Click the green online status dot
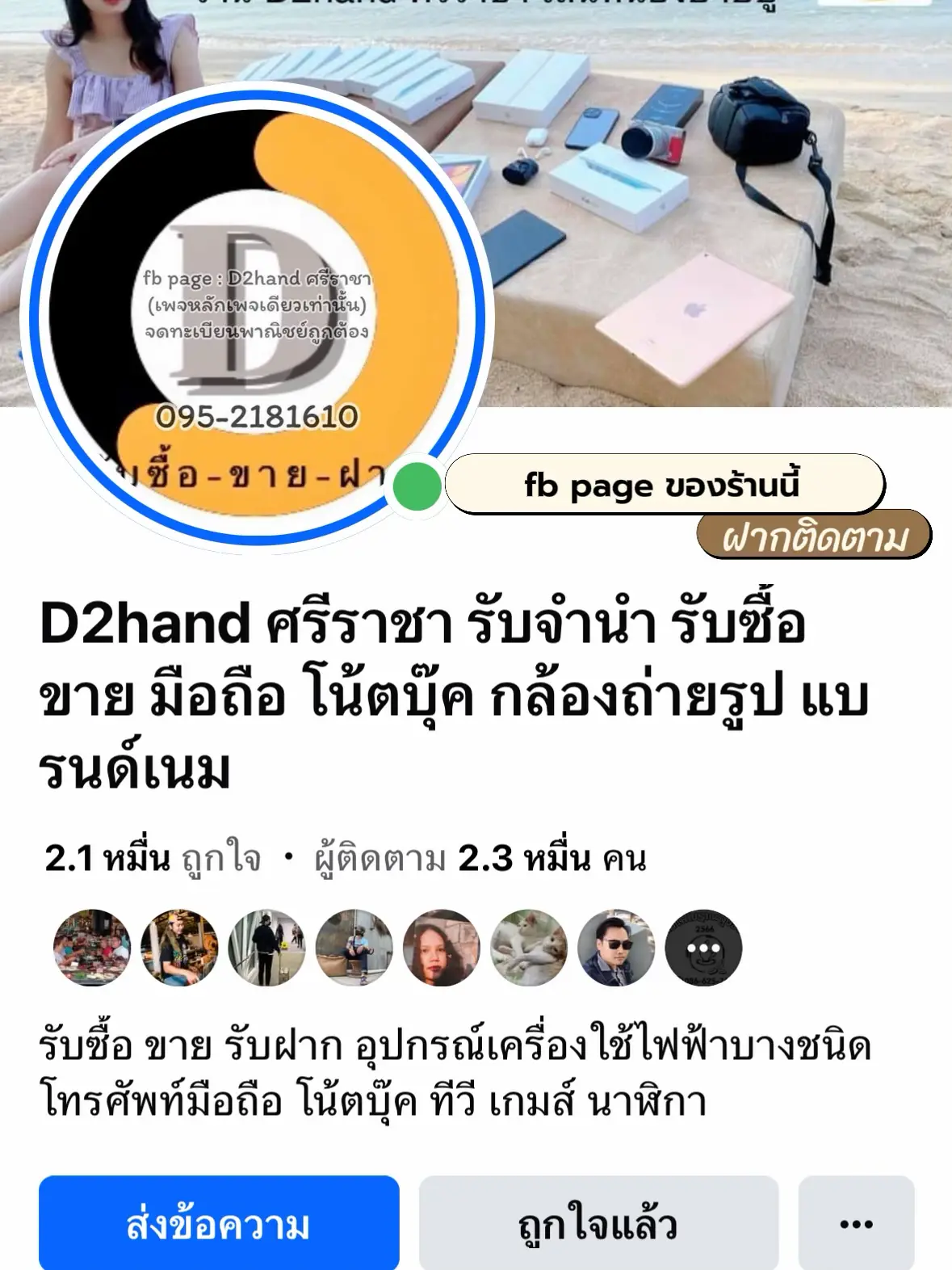 [x=415, y=485]
